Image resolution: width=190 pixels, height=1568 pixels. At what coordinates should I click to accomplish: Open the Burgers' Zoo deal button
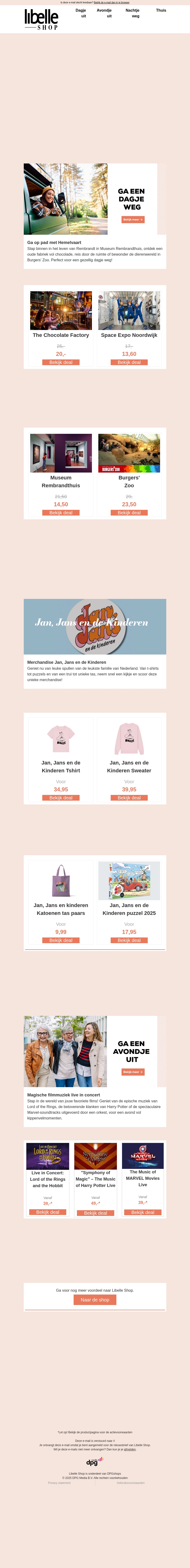(x=129, y=512)
